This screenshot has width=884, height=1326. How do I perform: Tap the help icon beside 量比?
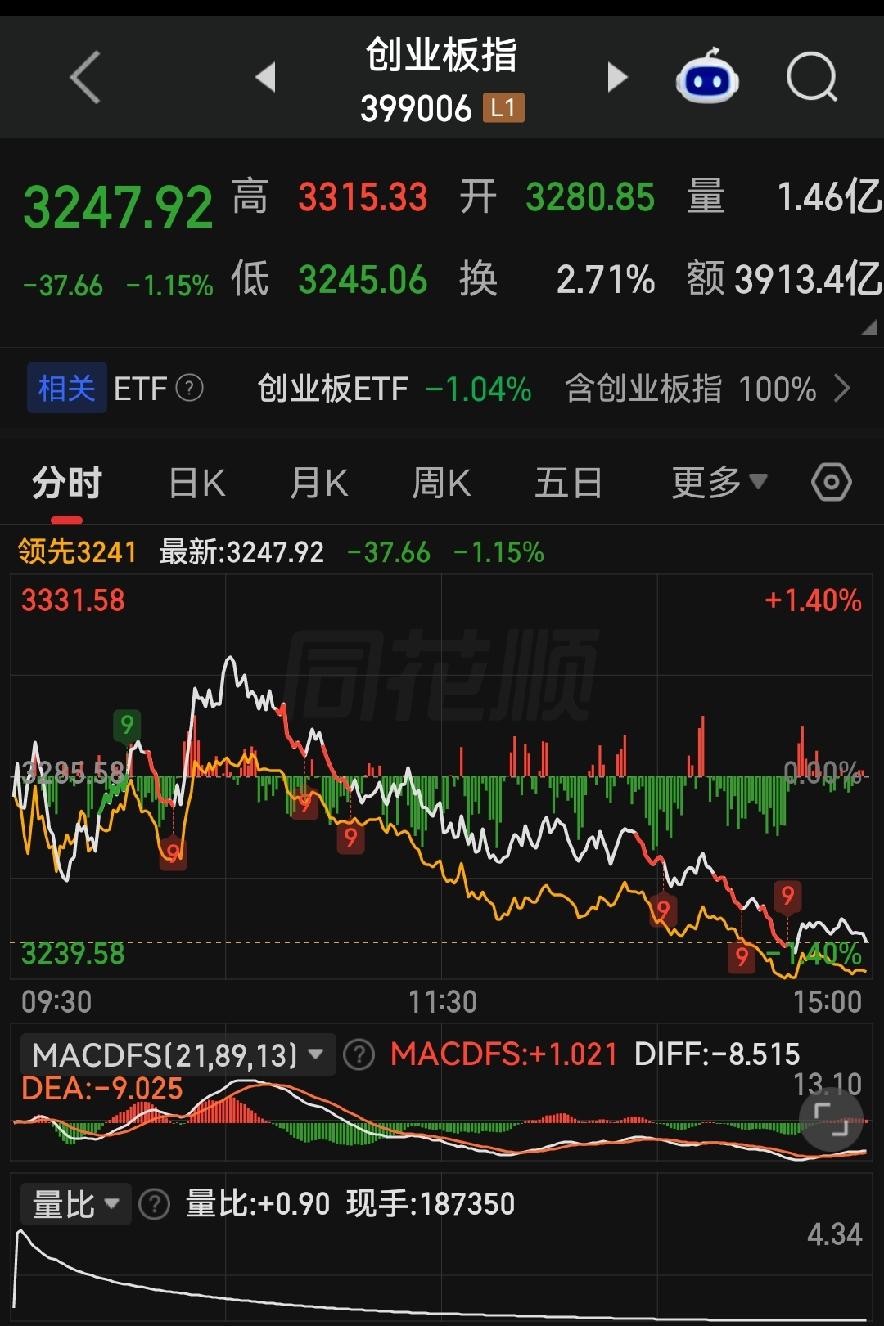coord(154,1204)
